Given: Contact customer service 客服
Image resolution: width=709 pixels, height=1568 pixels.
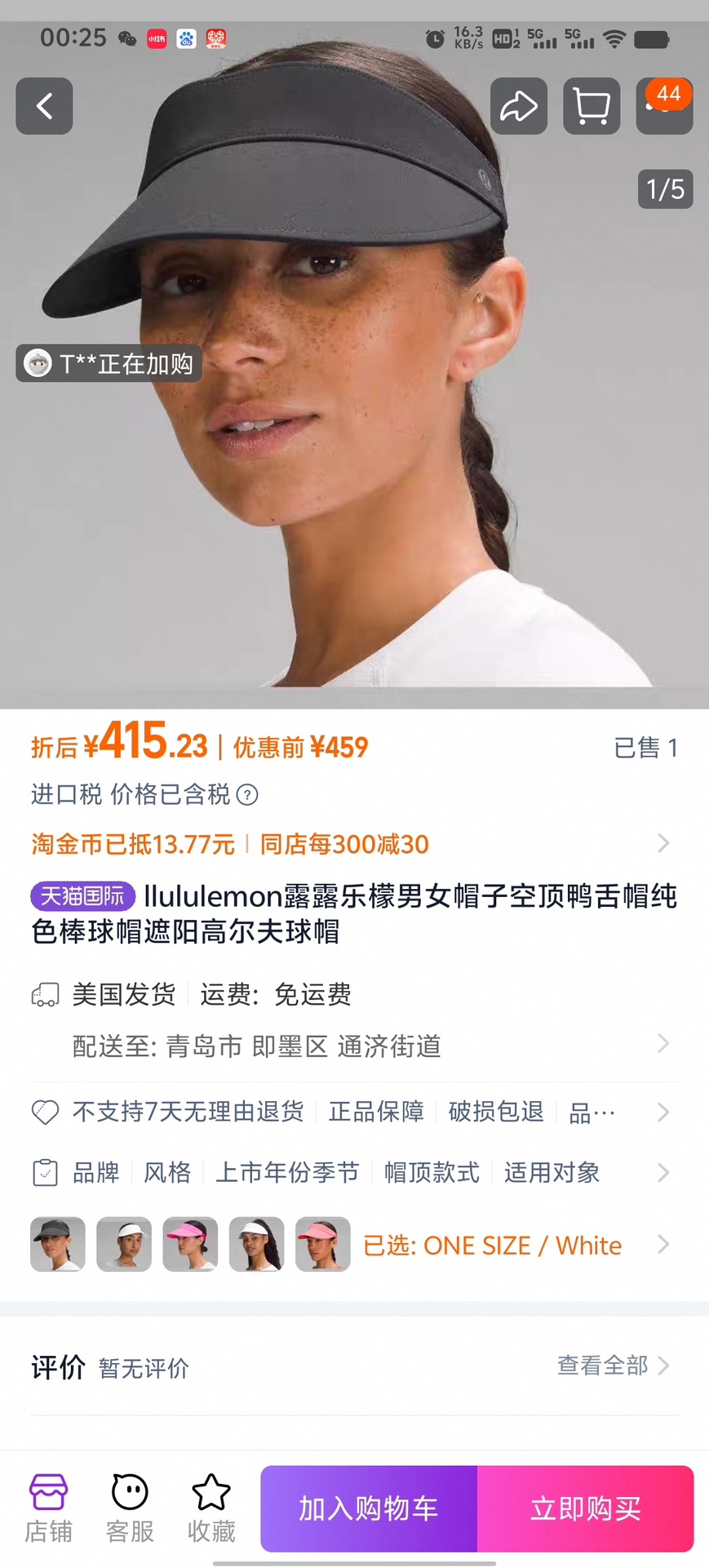Looking at the screenshot, I should tap(130, 1508).
